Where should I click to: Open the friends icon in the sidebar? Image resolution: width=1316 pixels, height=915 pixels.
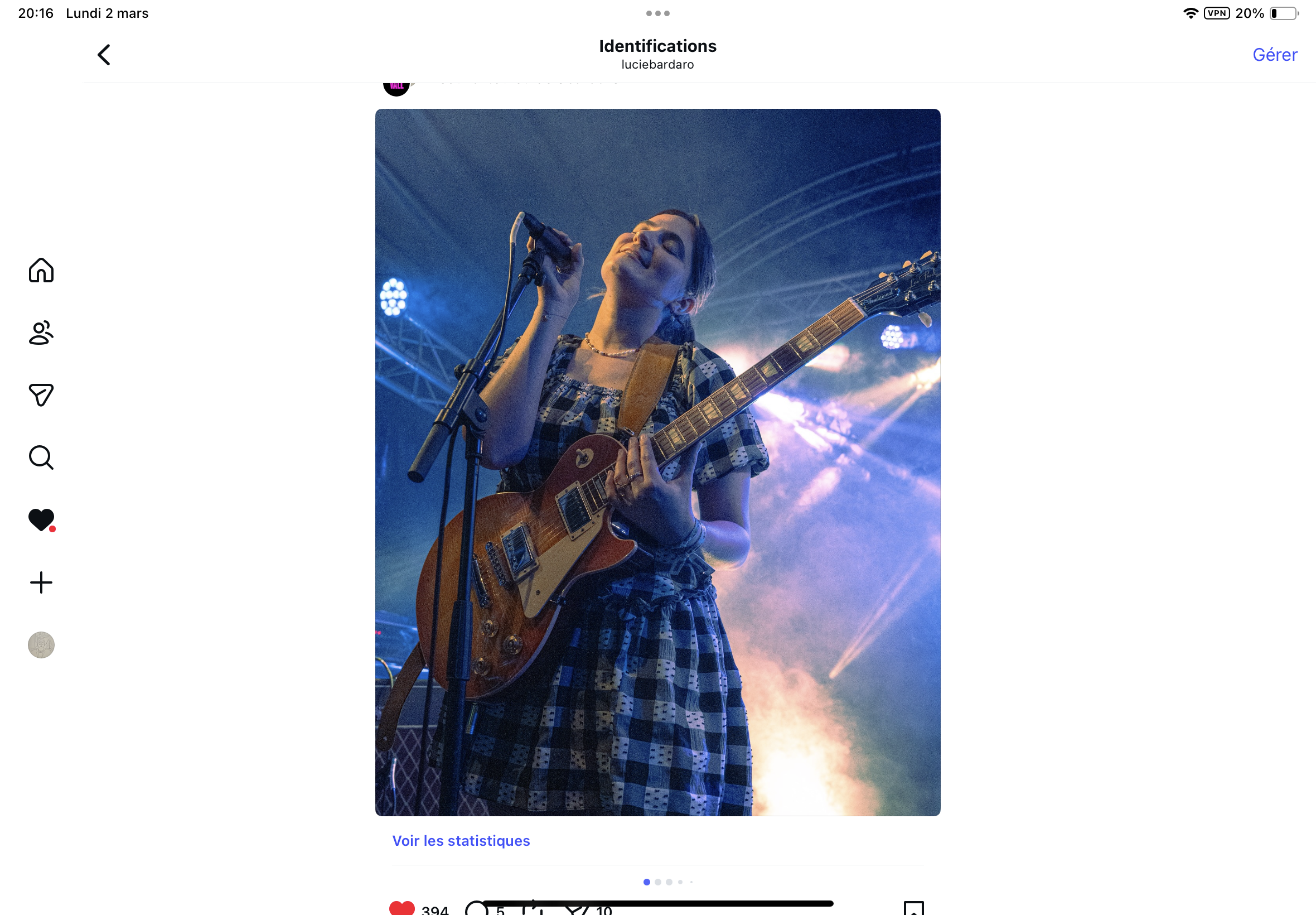click(x=41, y=333)
